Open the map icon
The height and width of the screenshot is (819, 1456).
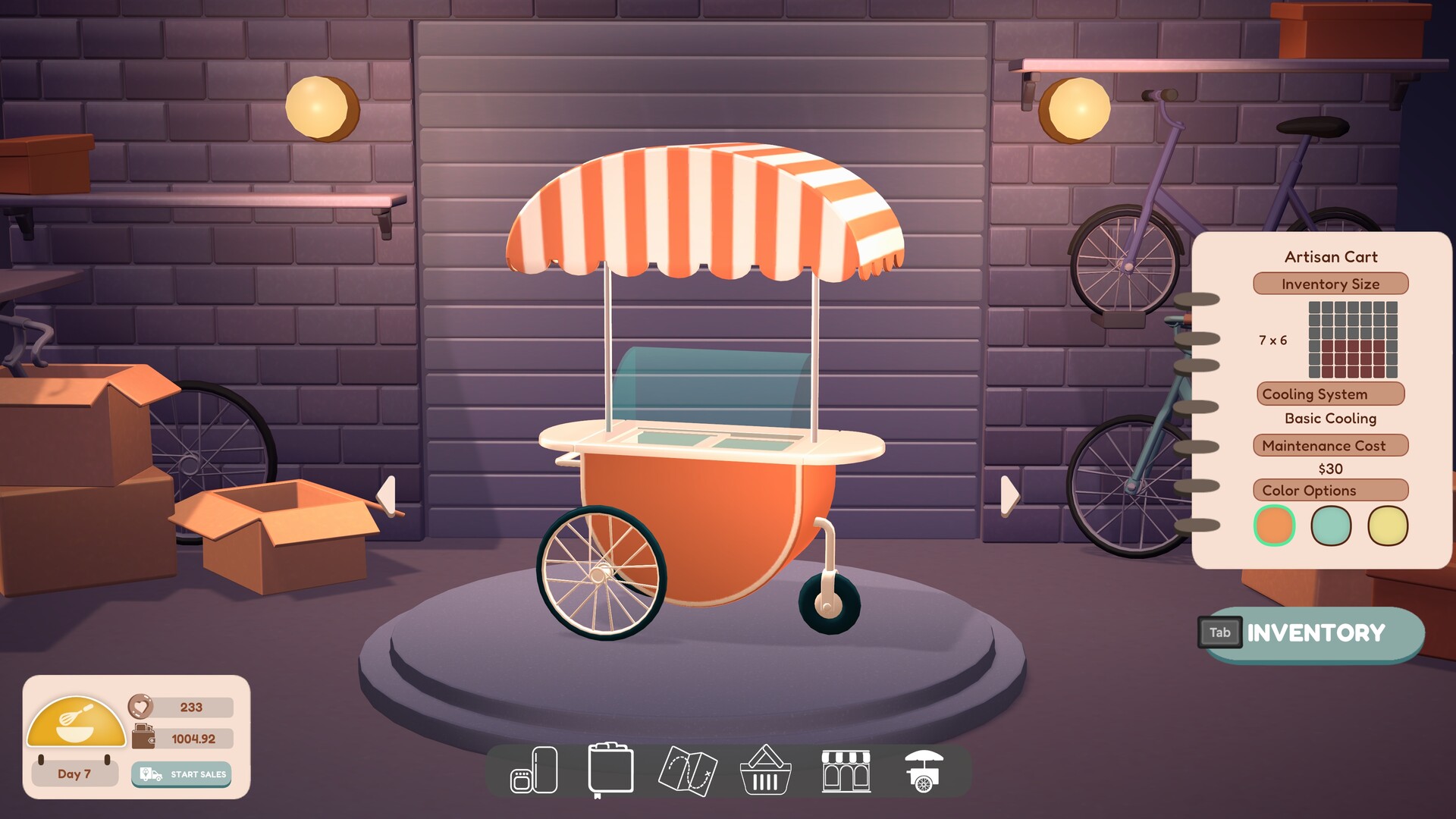pyautogui.click(x=688, y=770)
